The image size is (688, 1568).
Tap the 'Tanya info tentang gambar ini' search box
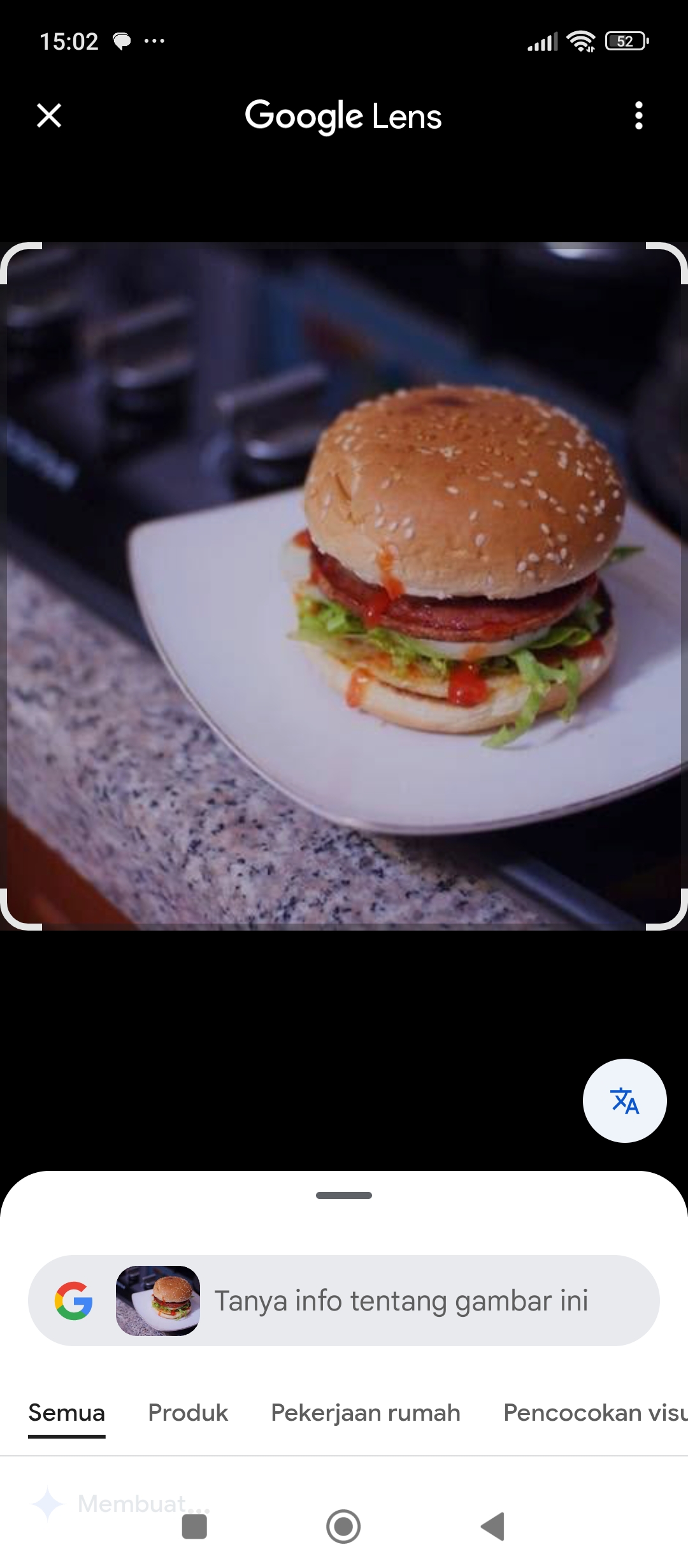click(x=401, y=1300)
